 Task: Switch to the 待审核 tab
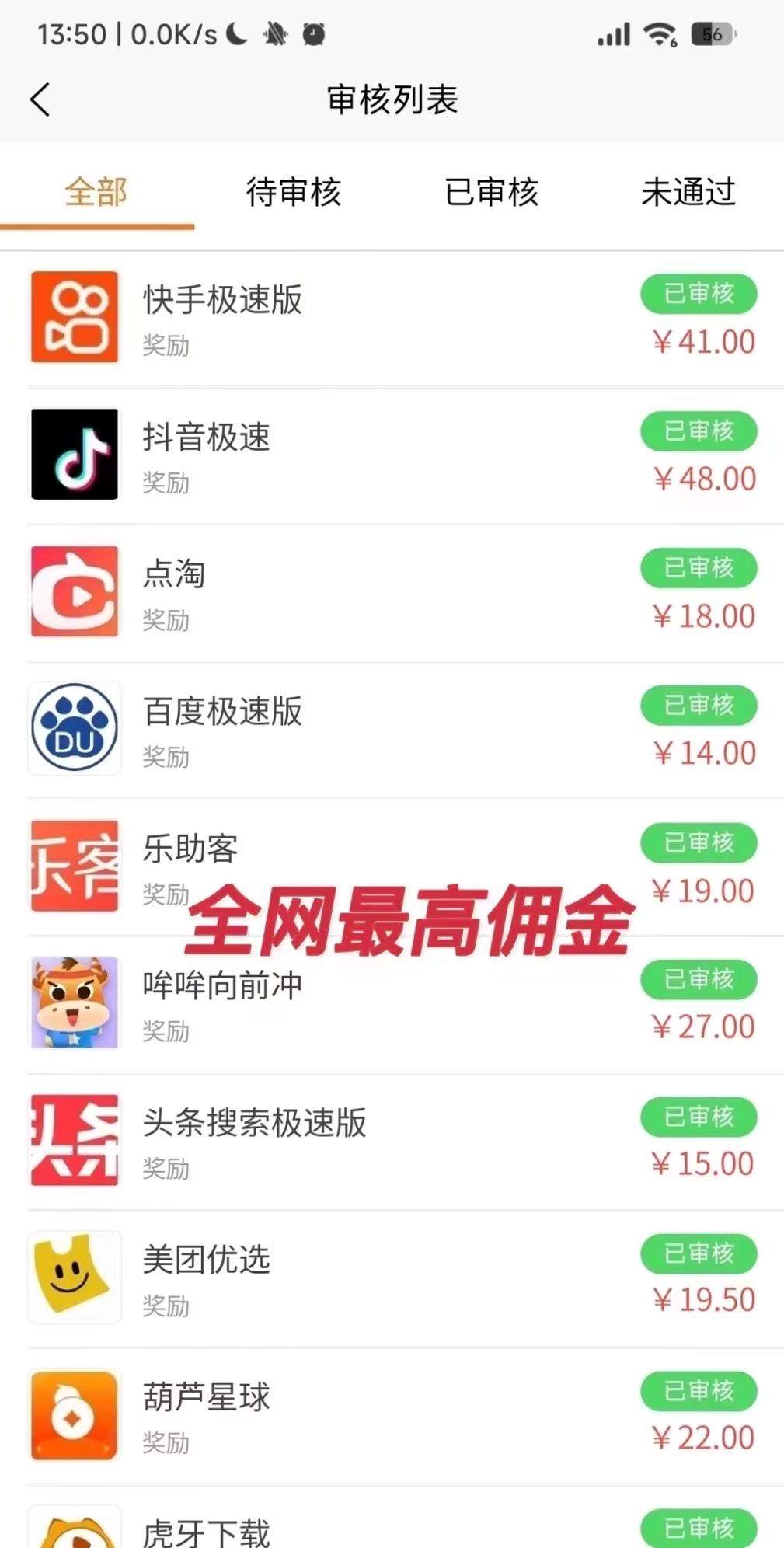point(294,192)
